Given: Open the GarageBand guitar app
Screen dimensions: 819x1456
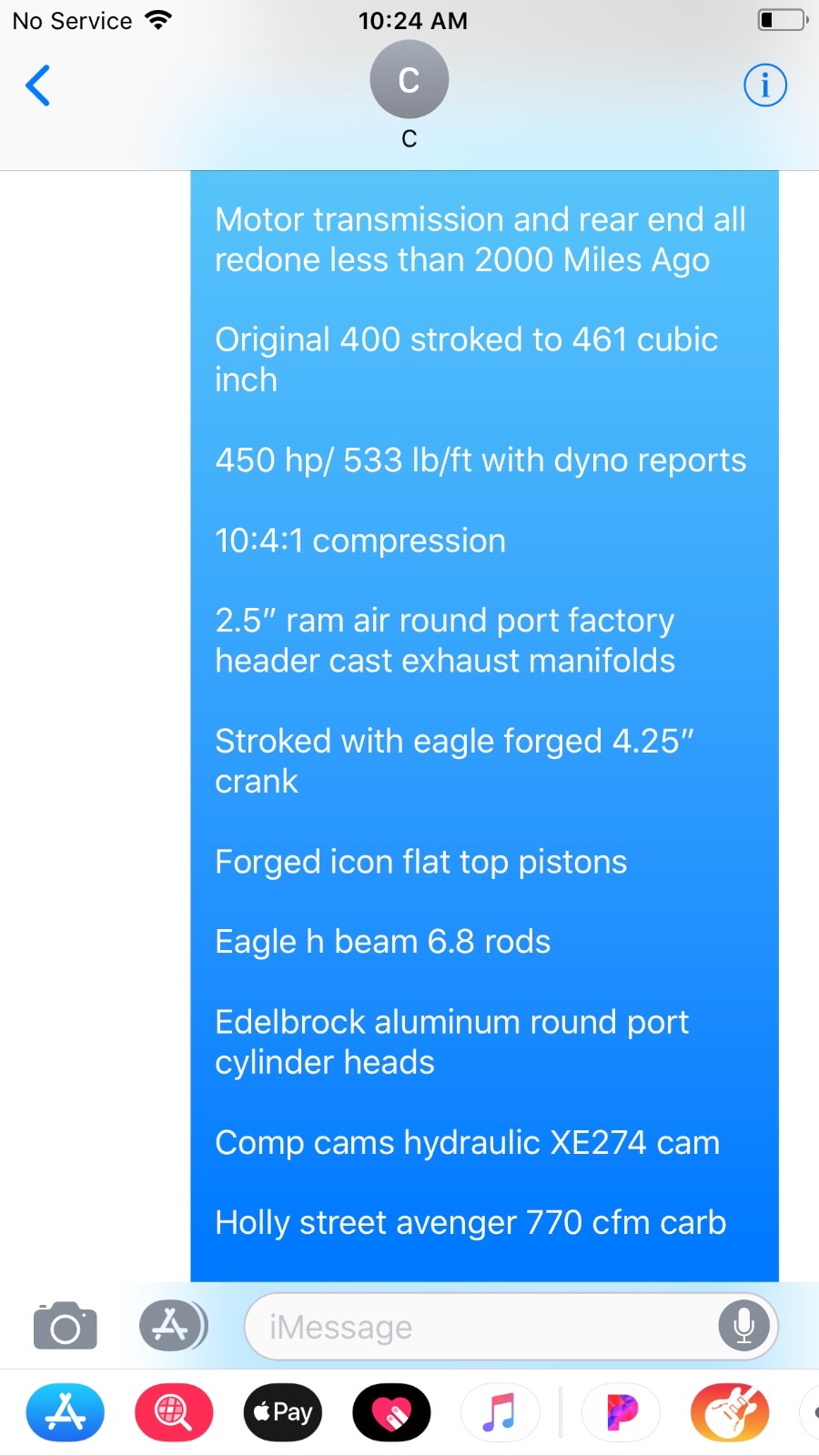Looking at the screenshot, I should pyautogui.click(x=729, y=1412).
